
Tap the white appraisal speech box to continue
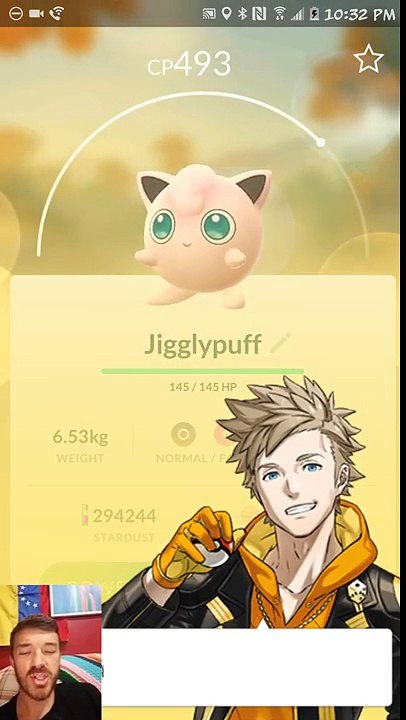[247, 667]
